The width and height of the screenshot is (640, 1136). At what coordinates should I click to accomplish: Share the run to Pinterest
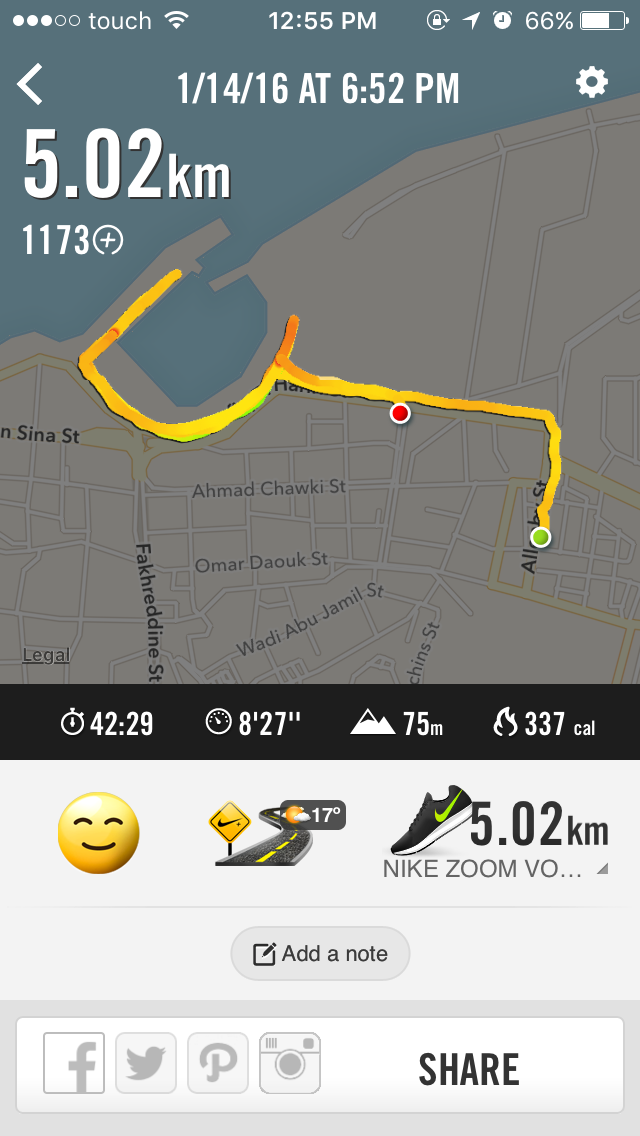coord(218,1063)
